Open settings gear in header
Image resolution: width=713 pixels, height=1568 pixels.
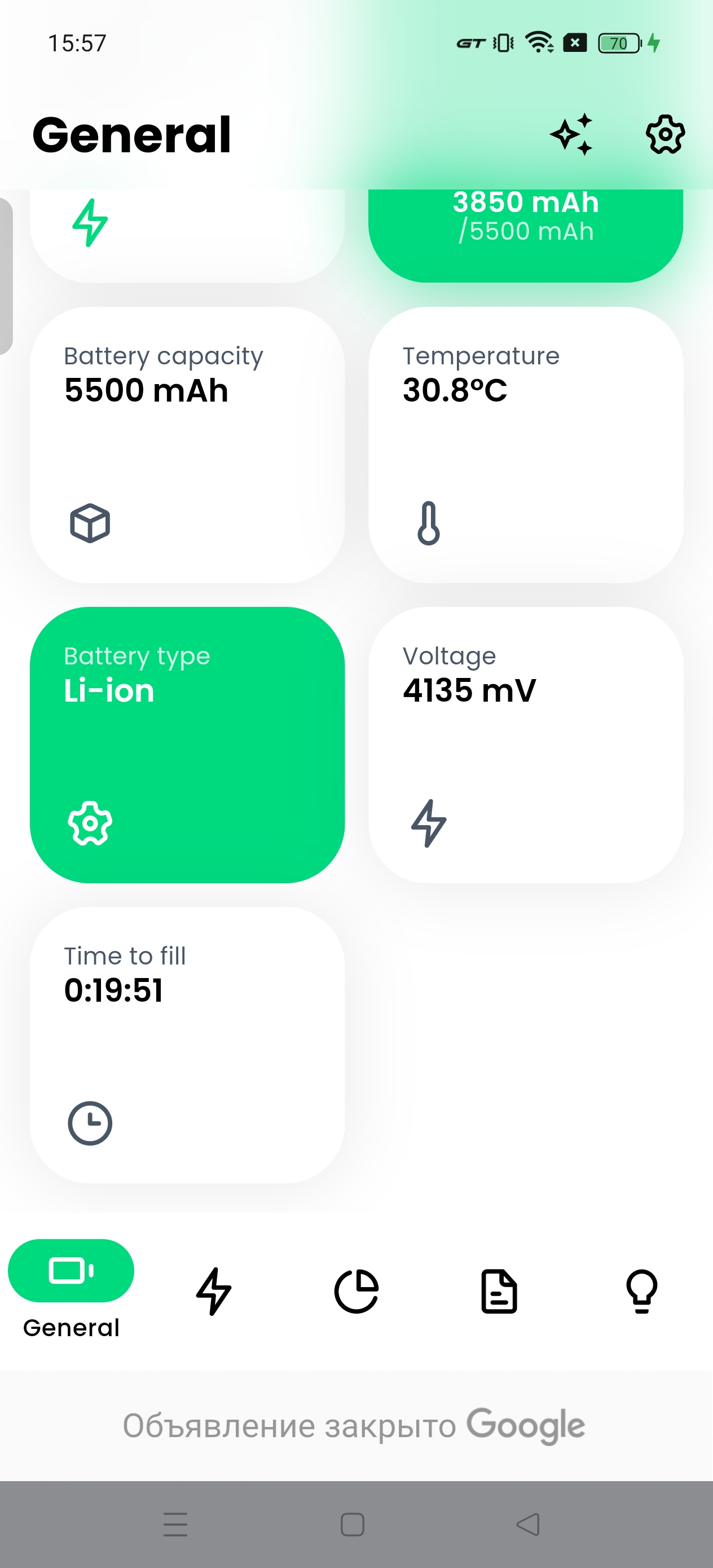click(665, 134)
